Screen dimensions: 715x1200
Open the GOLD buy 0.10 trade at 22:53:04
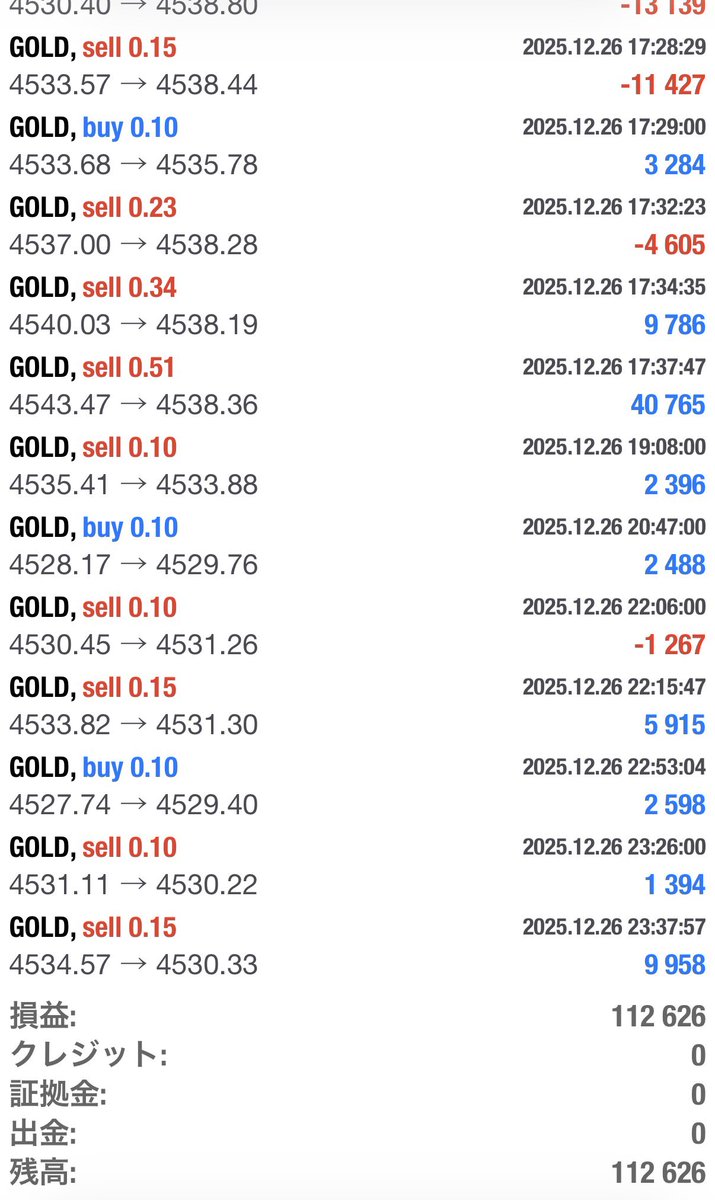[357, 786]
